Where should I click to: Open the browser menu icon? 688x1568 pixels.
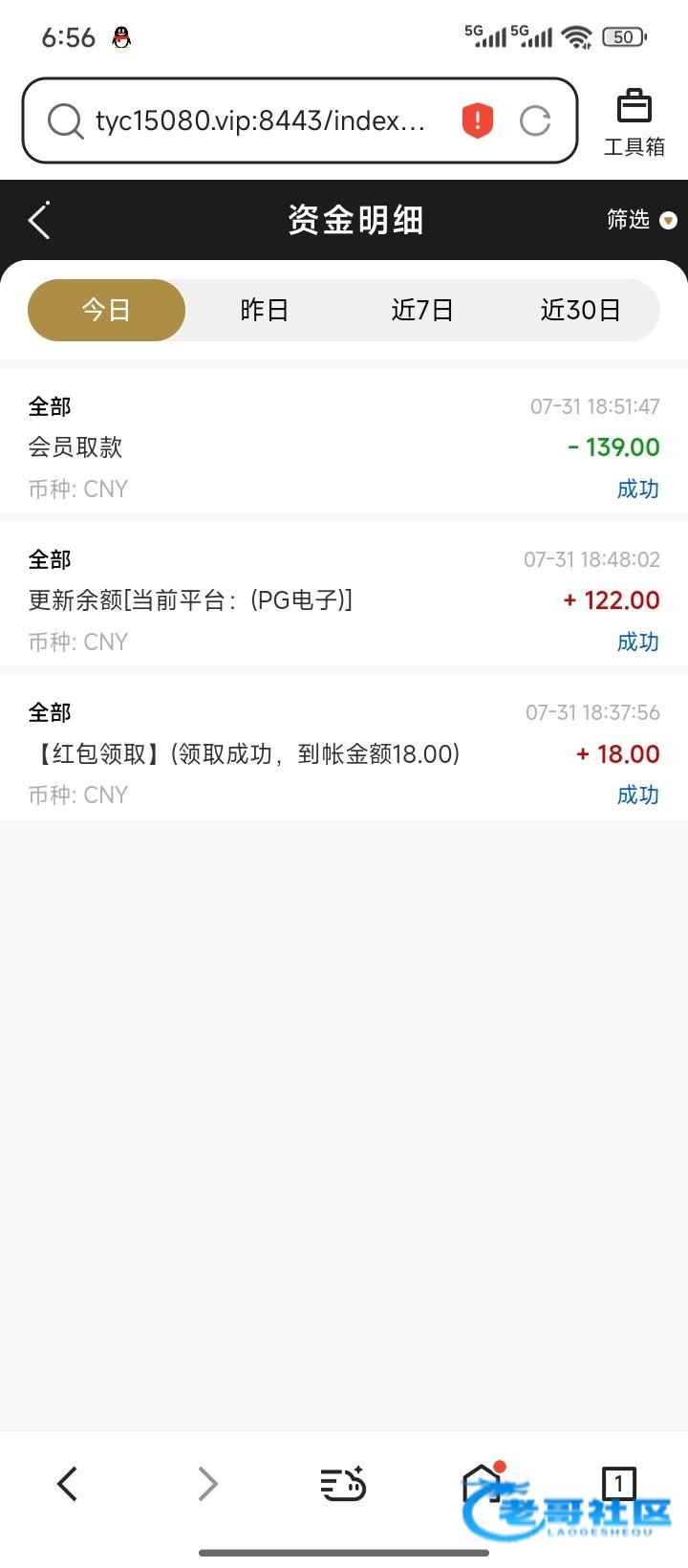pyautogui.click(x=342, y=1484)
